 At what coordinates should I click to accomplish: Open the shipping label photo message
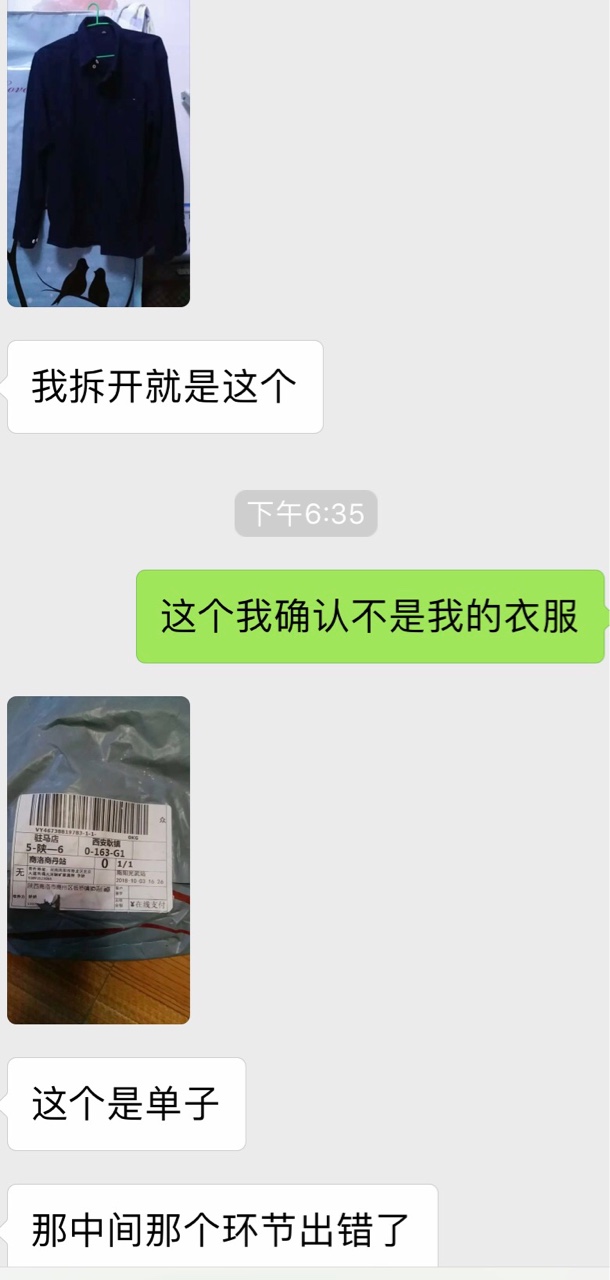pos(98,860)
